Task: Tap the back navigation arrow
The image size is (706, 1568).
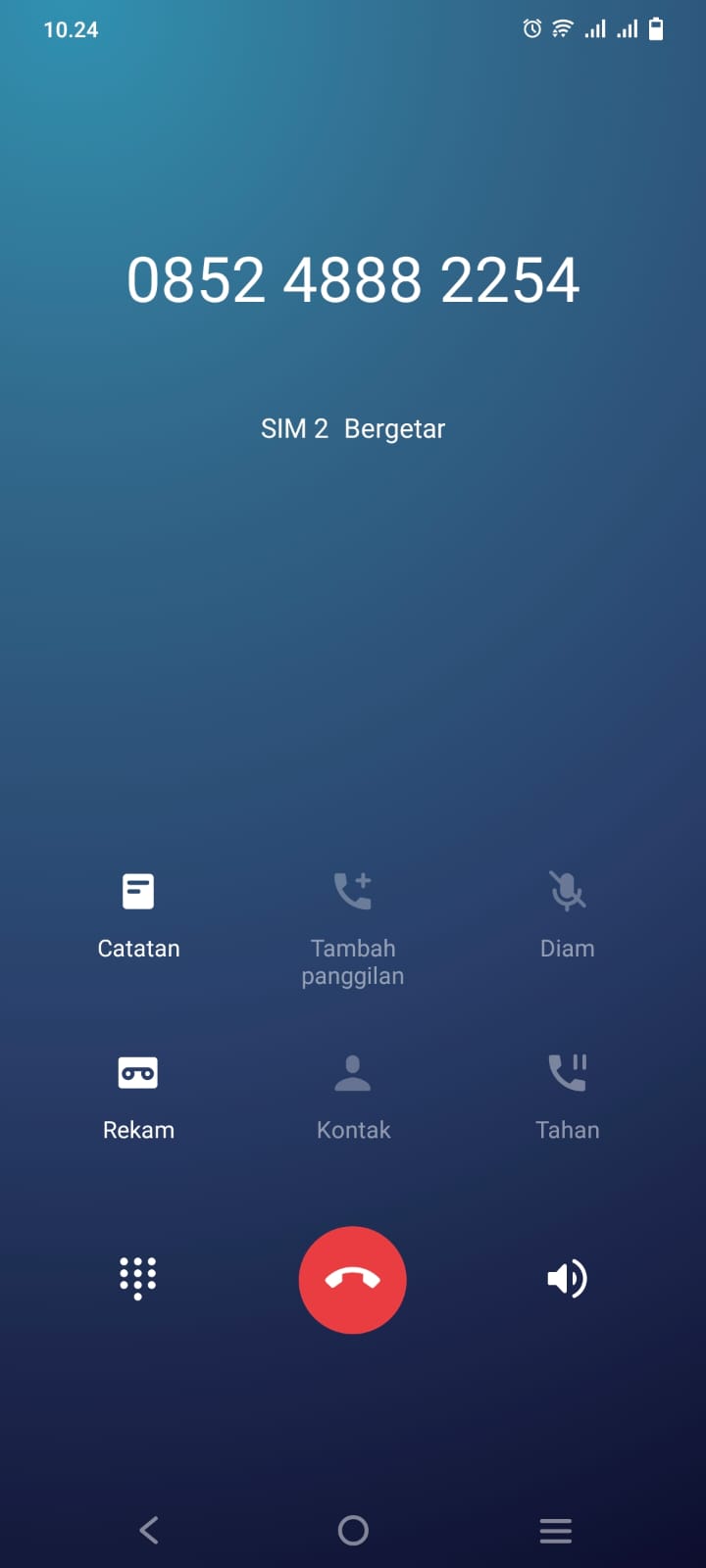Action: (148, 1530)
